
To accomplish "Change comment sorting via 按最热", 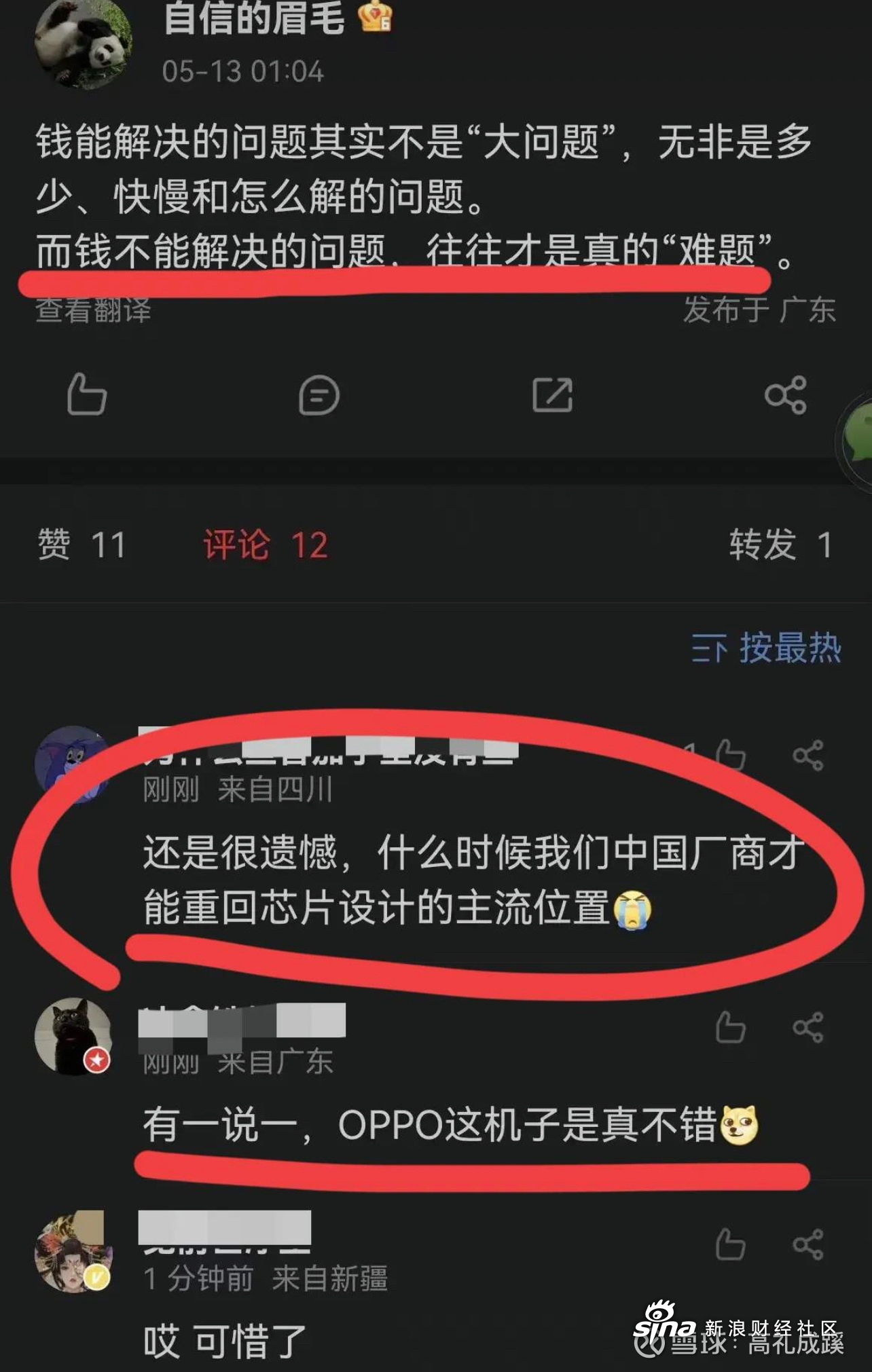I will [x=767, y=648].
